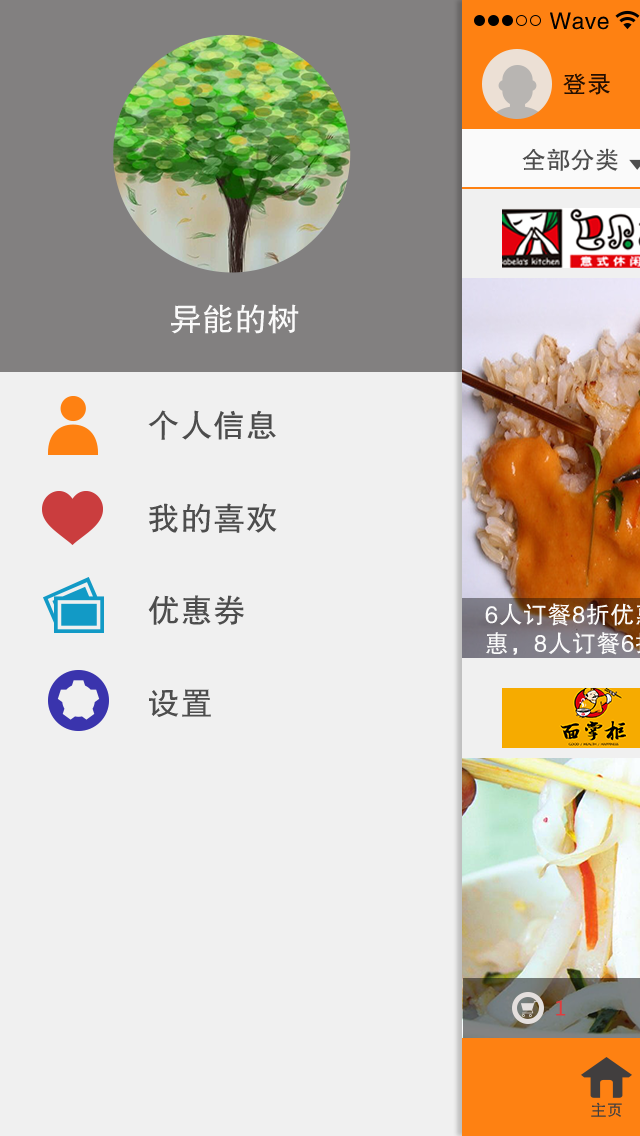Open 我的喜欢 favorites list
This screenshot has width=640, height=1136.
coord(212,518)
